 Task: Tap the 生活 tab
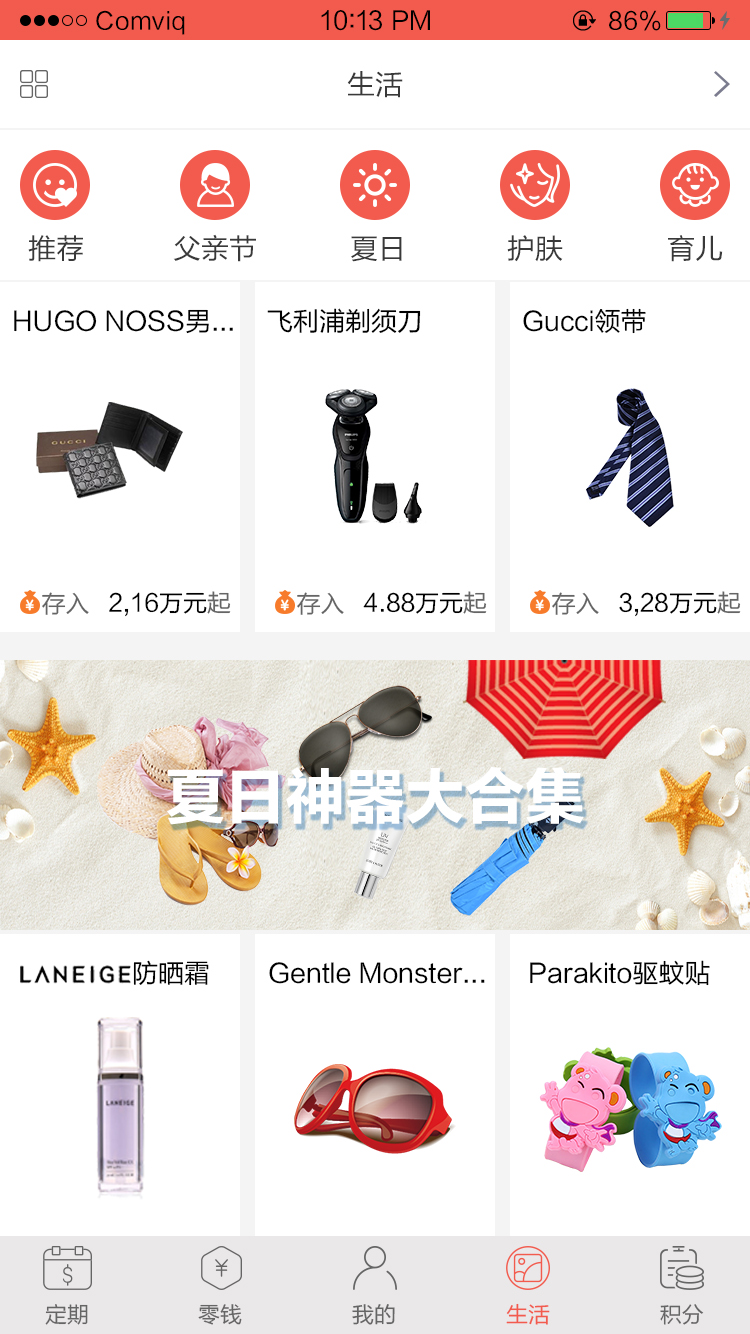click(528, 1285)
